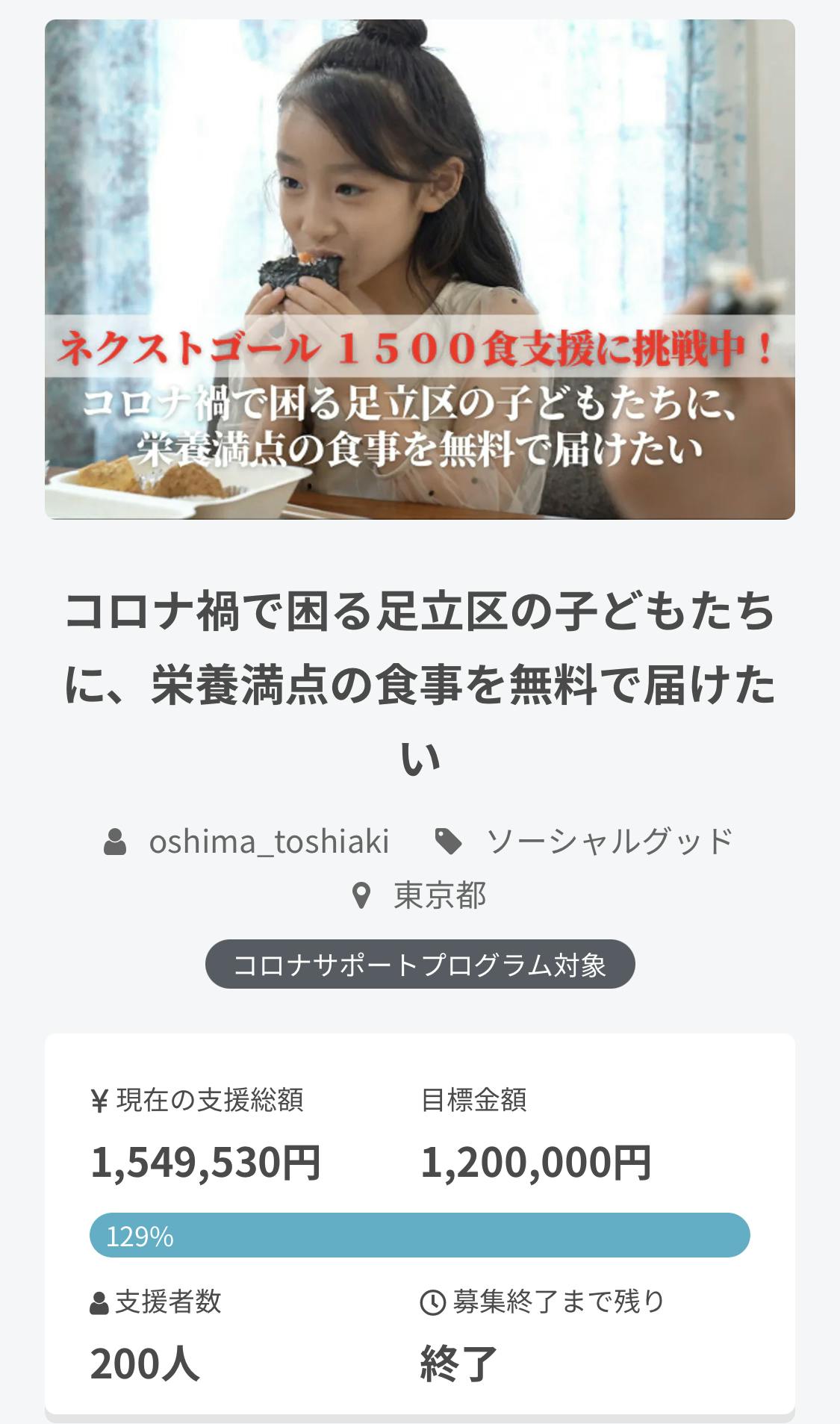This screenshot has width=840, height=1424.
Task: Open the ソーシャルグッド category tag
Action: pyautogui.click(x=609, y=842)
